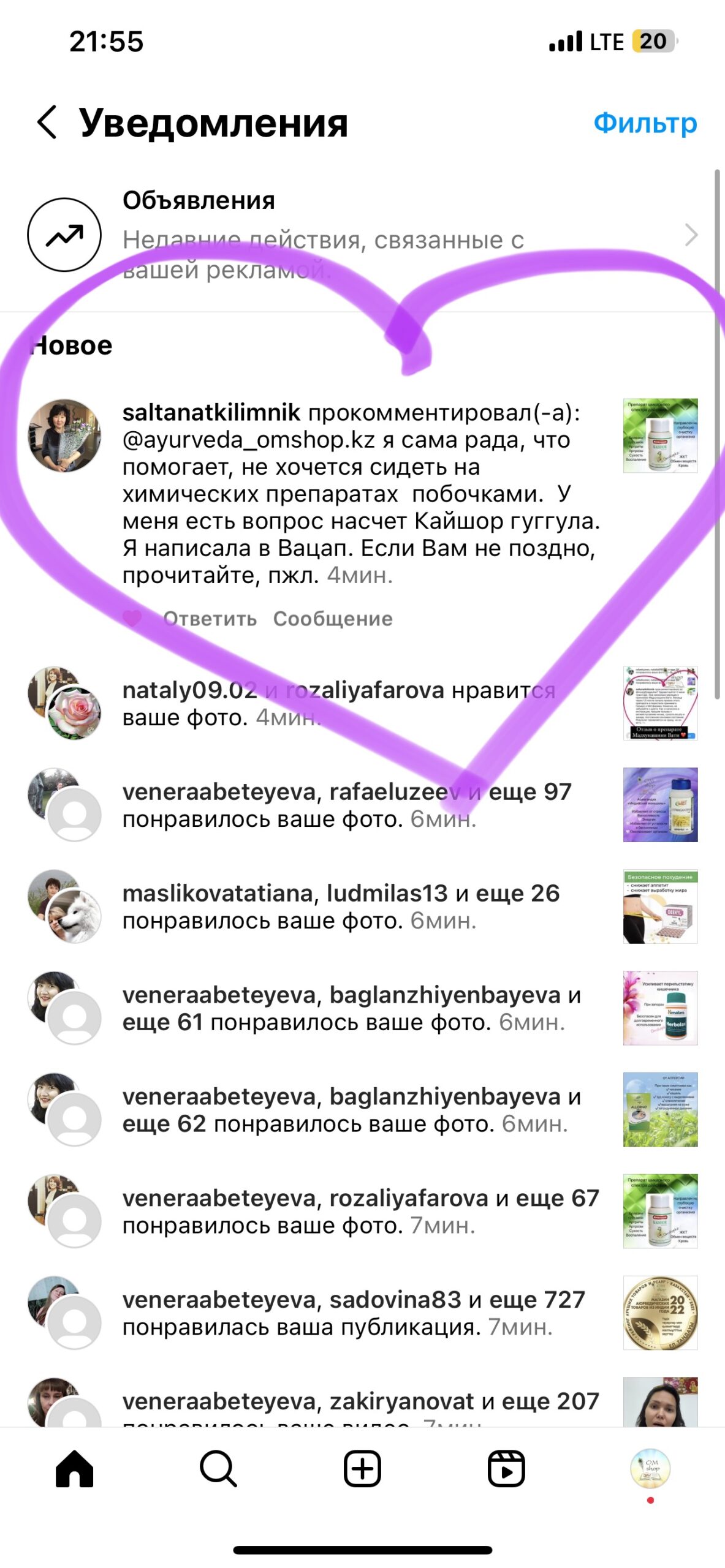Viewport: 725px width, 1568px height.
Task: Open the Объявления ad activity row
Action: (x=362, y=235)
